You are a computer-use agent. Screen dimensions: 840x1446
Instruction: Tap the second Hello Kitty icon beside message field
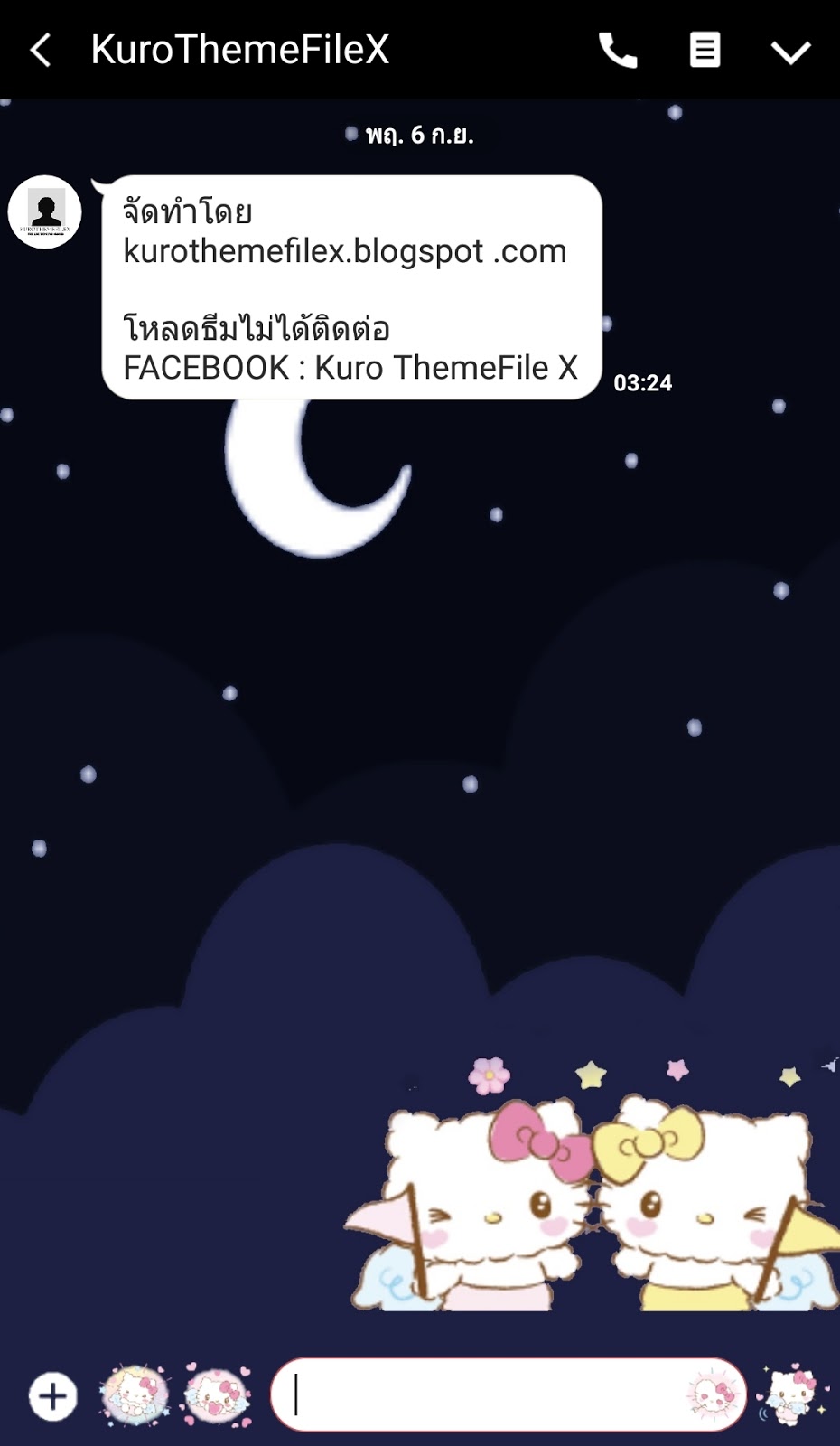tap(217, 1396)
